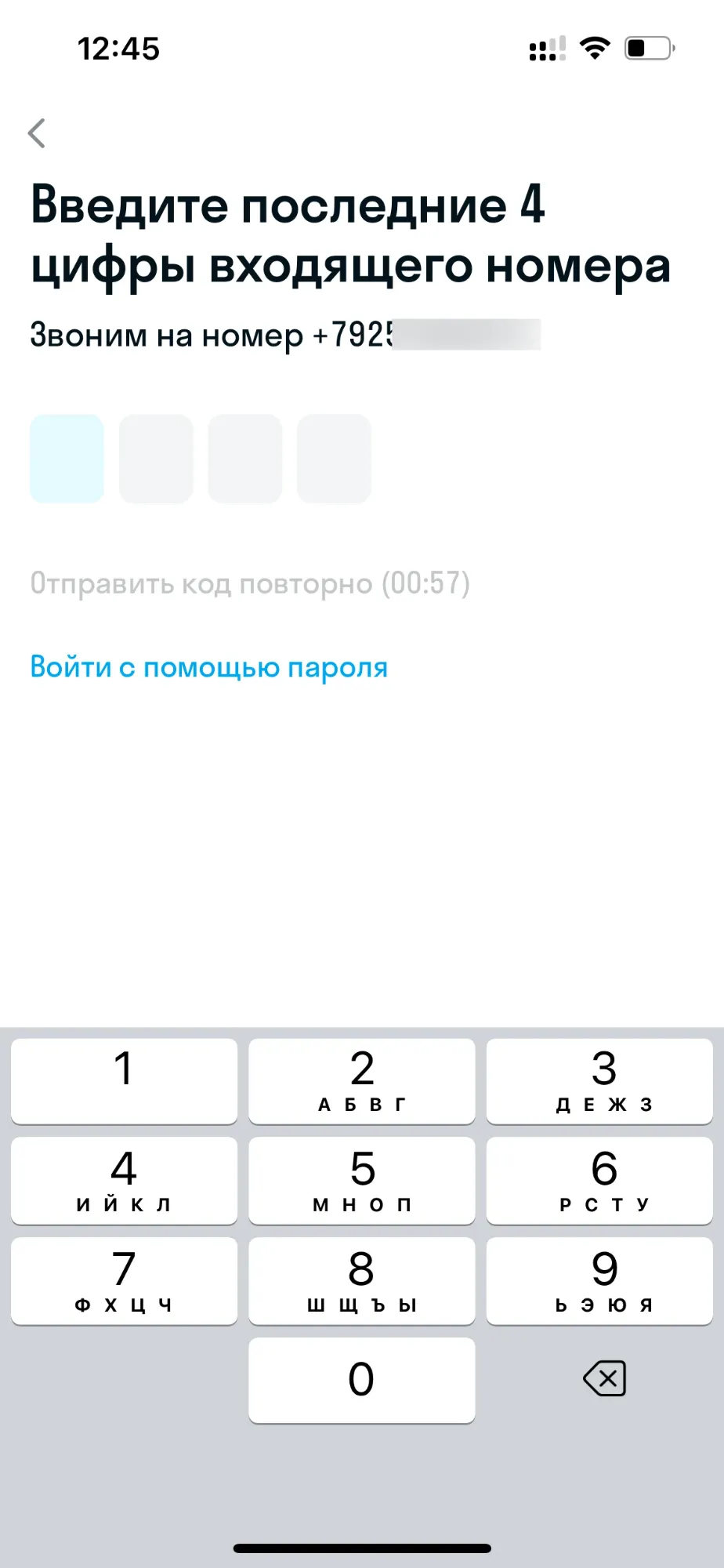The width and height of the screenshot is (724, 1568).
Task: Enter digit 0 on the keypad
Action: click(361, 1380)
